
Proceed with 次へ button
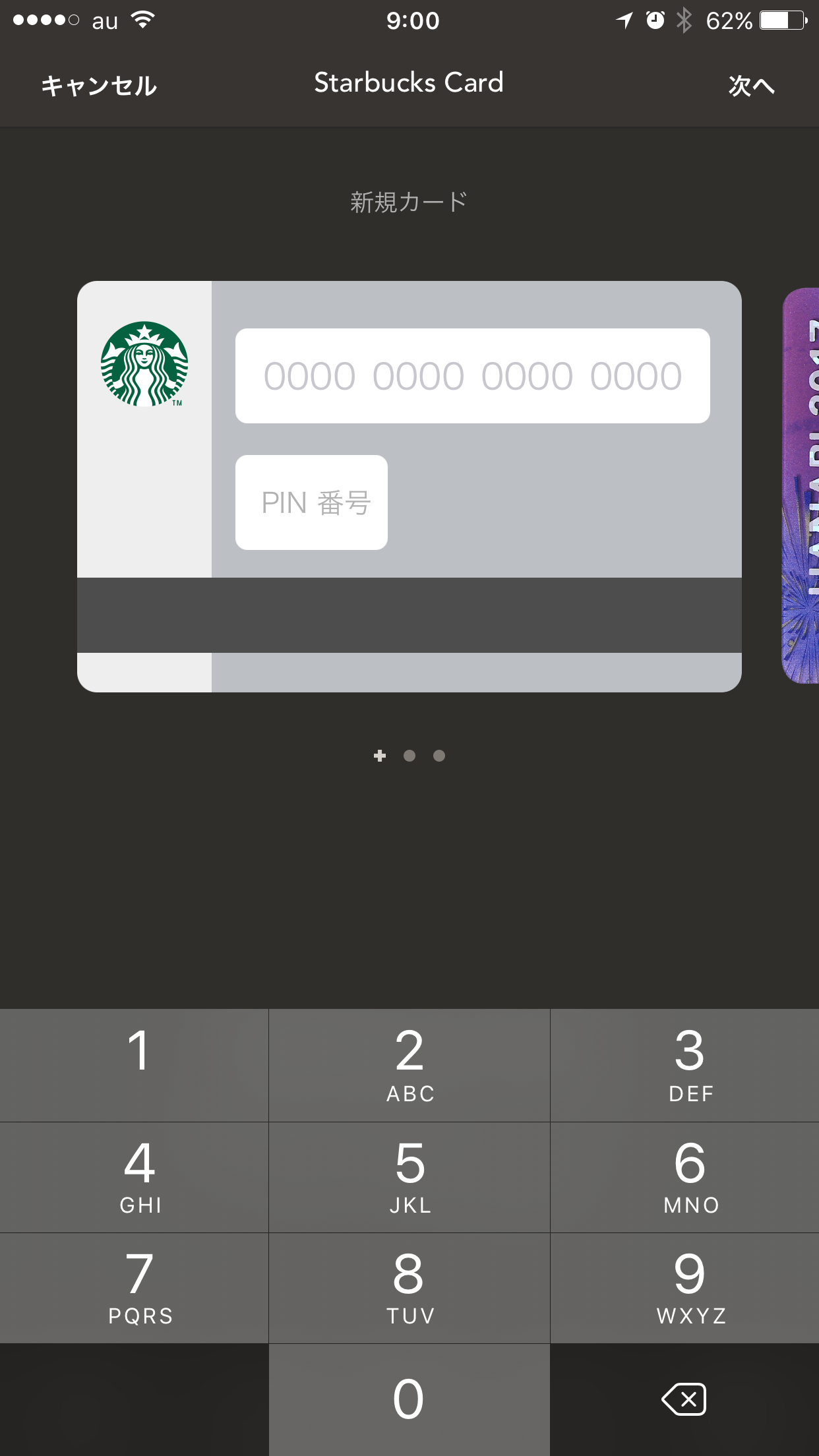751,86
